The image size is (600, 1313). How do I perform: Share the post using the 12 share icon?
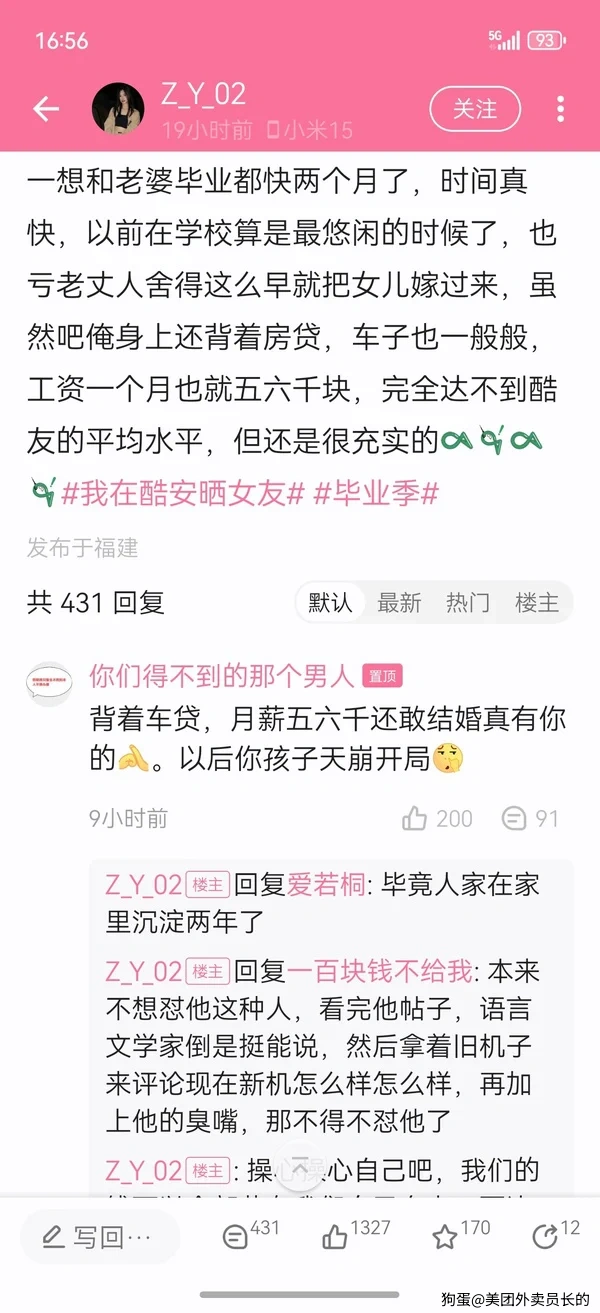pos(545,1237)
